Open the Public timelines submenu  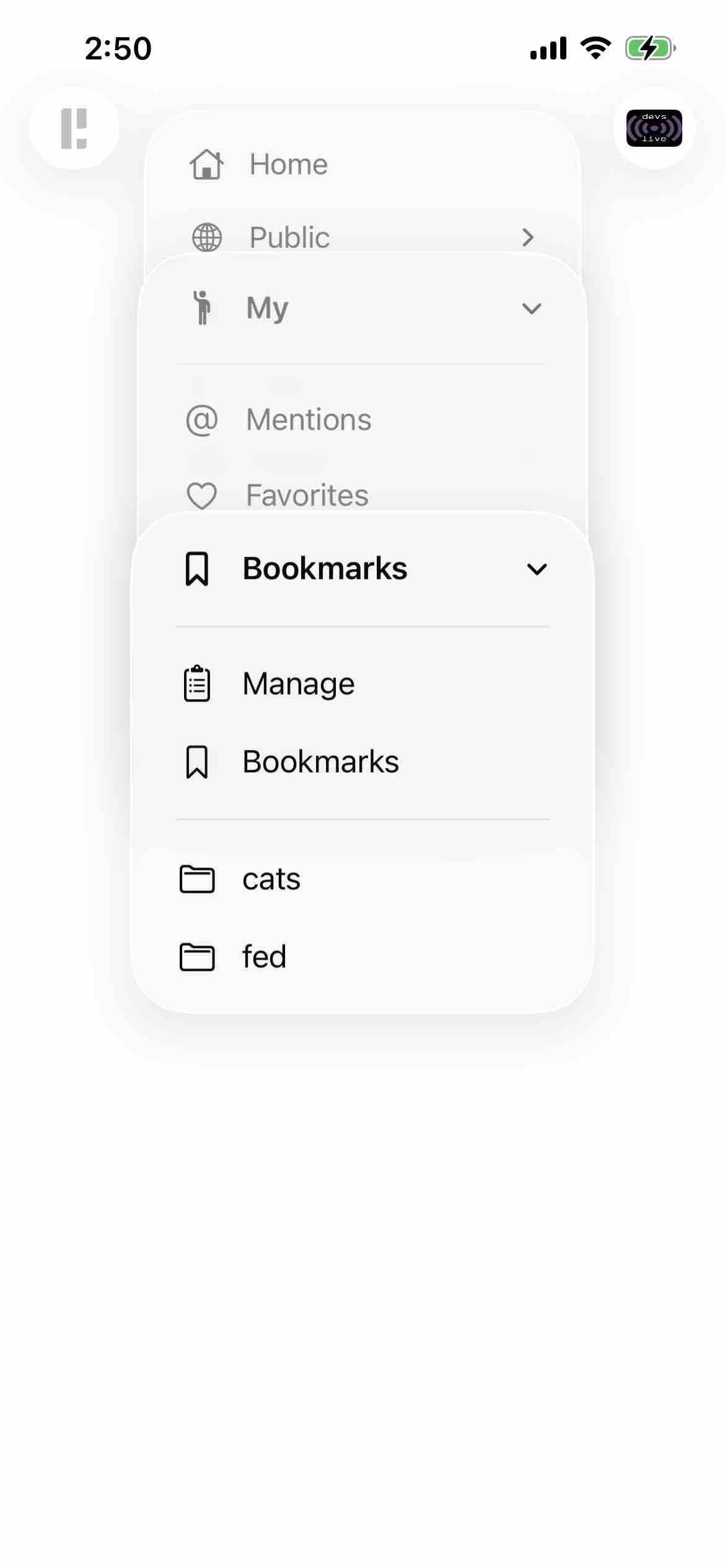(362, 237)
